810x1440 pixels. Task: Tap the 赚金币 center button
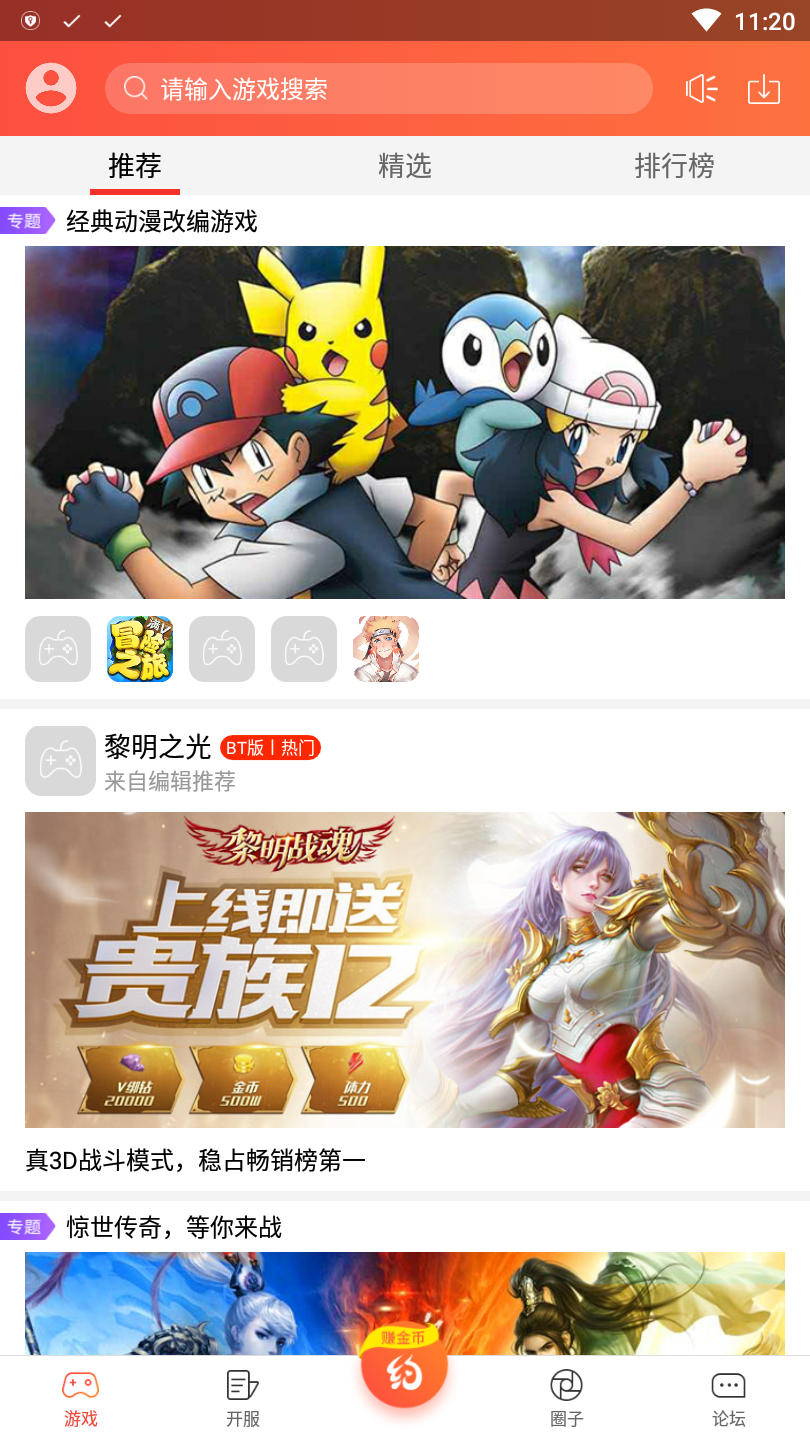coord(404,1368)
